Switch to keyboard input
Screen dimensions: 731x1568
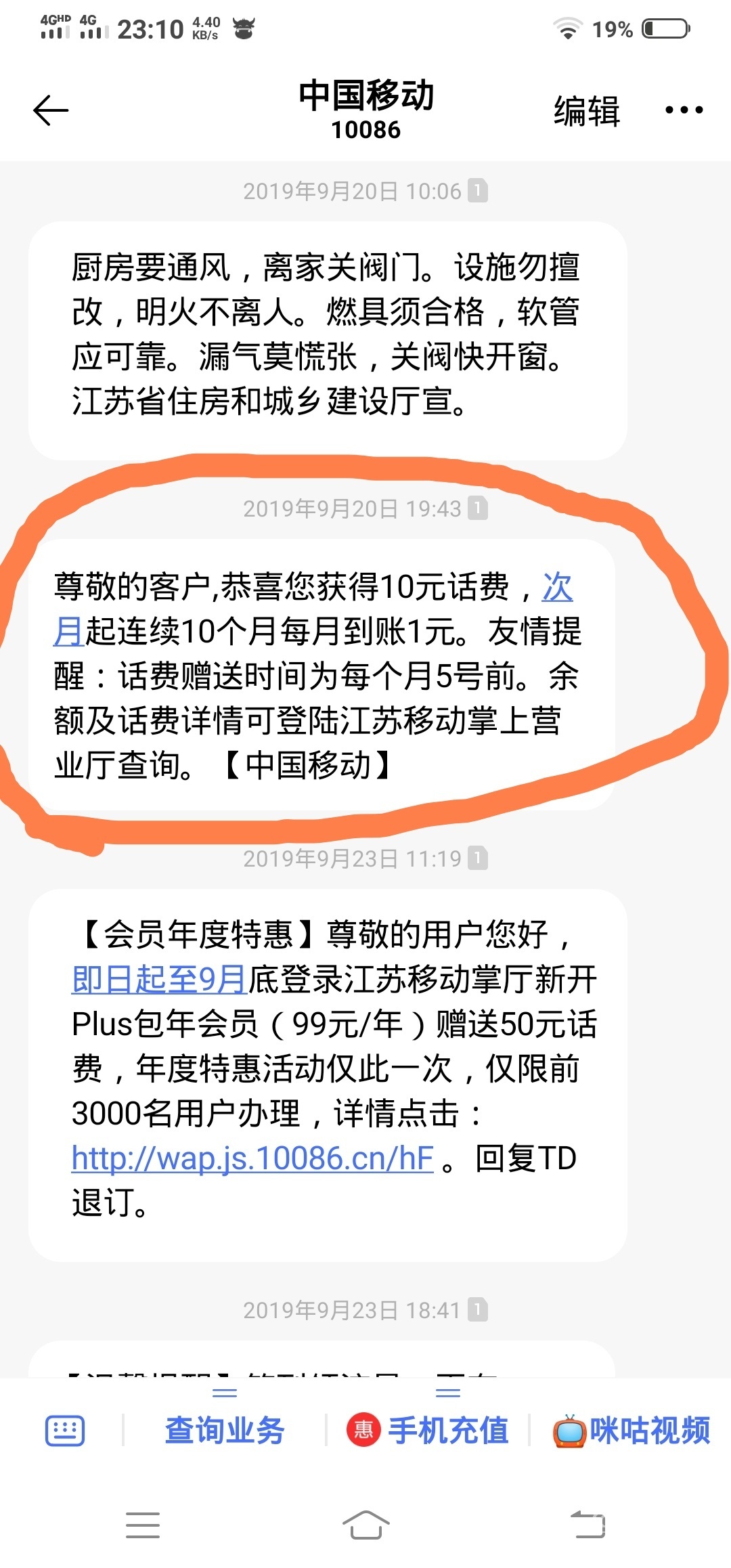pos(65,1431)
